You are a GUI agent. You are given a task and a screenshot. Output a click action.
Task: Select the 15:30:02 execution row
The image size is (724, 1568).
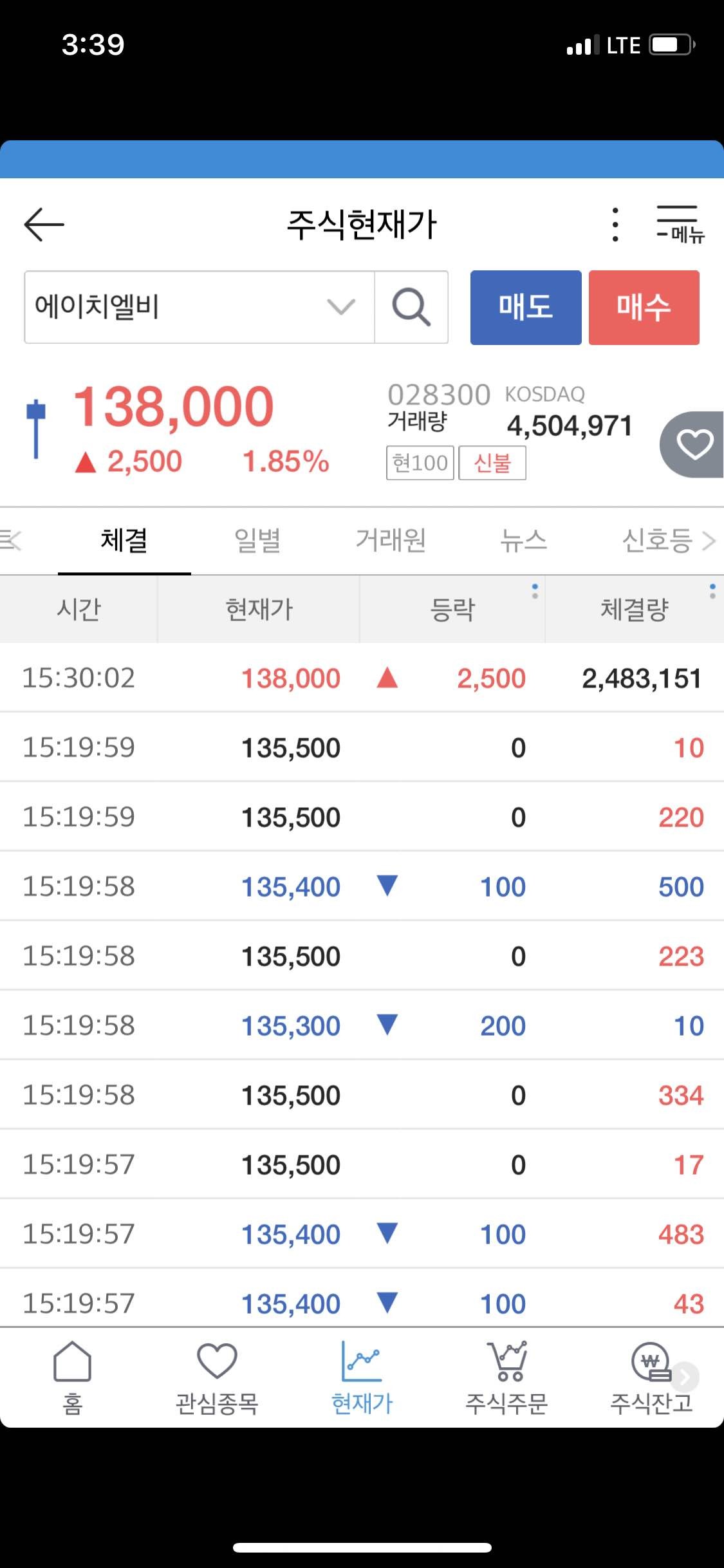[x=362, y=678]
